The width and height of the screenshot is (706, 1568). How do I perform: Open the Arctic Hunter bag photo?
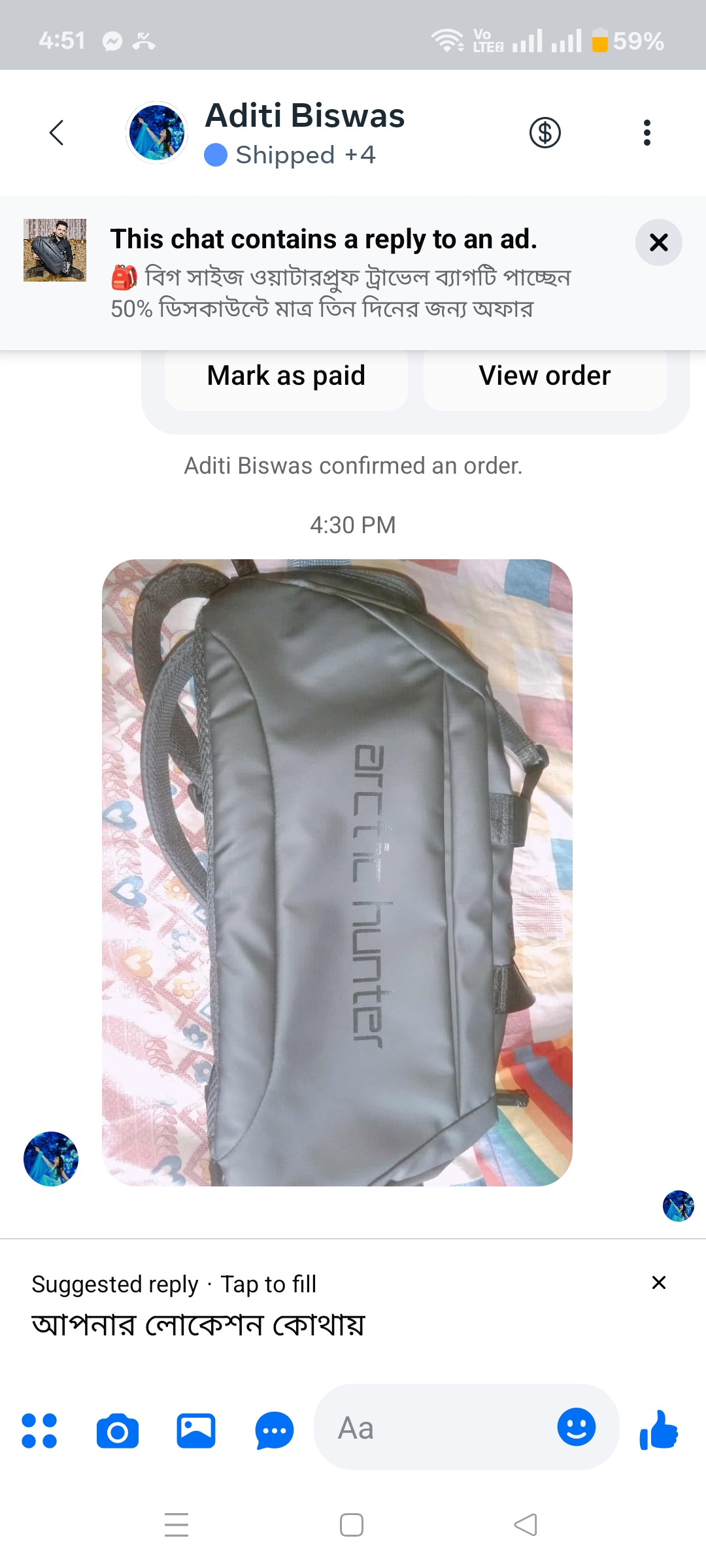point(337,872)
